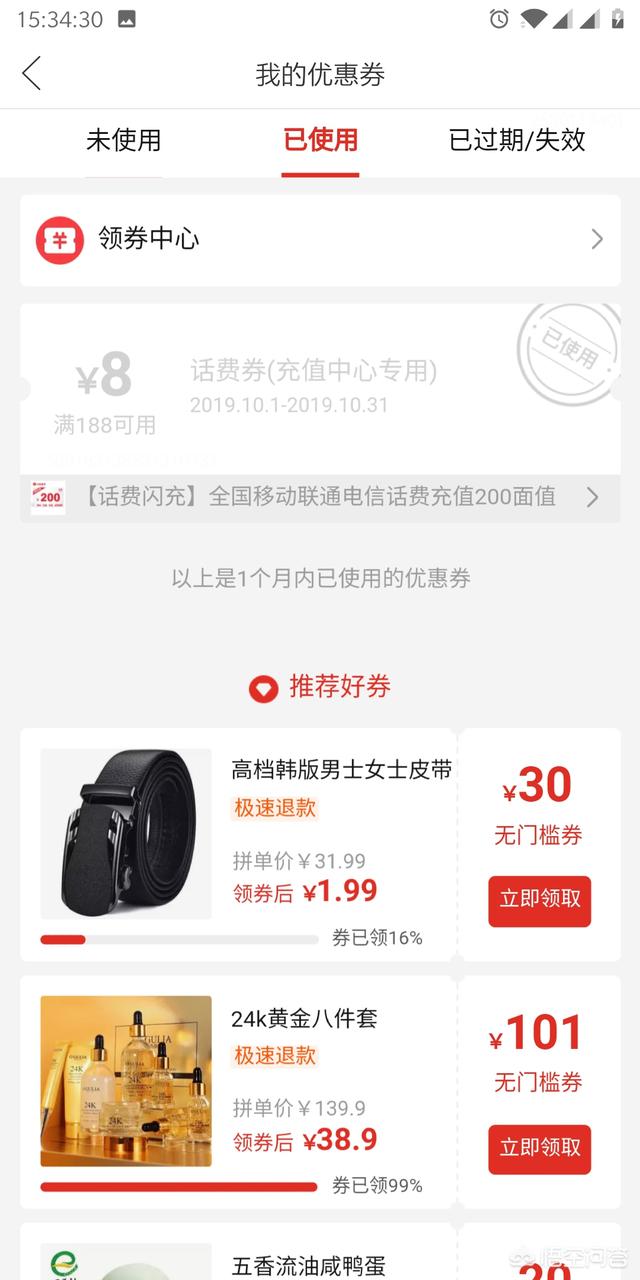Claim the ¥30 coupon with 立即领取

point(539,900)
